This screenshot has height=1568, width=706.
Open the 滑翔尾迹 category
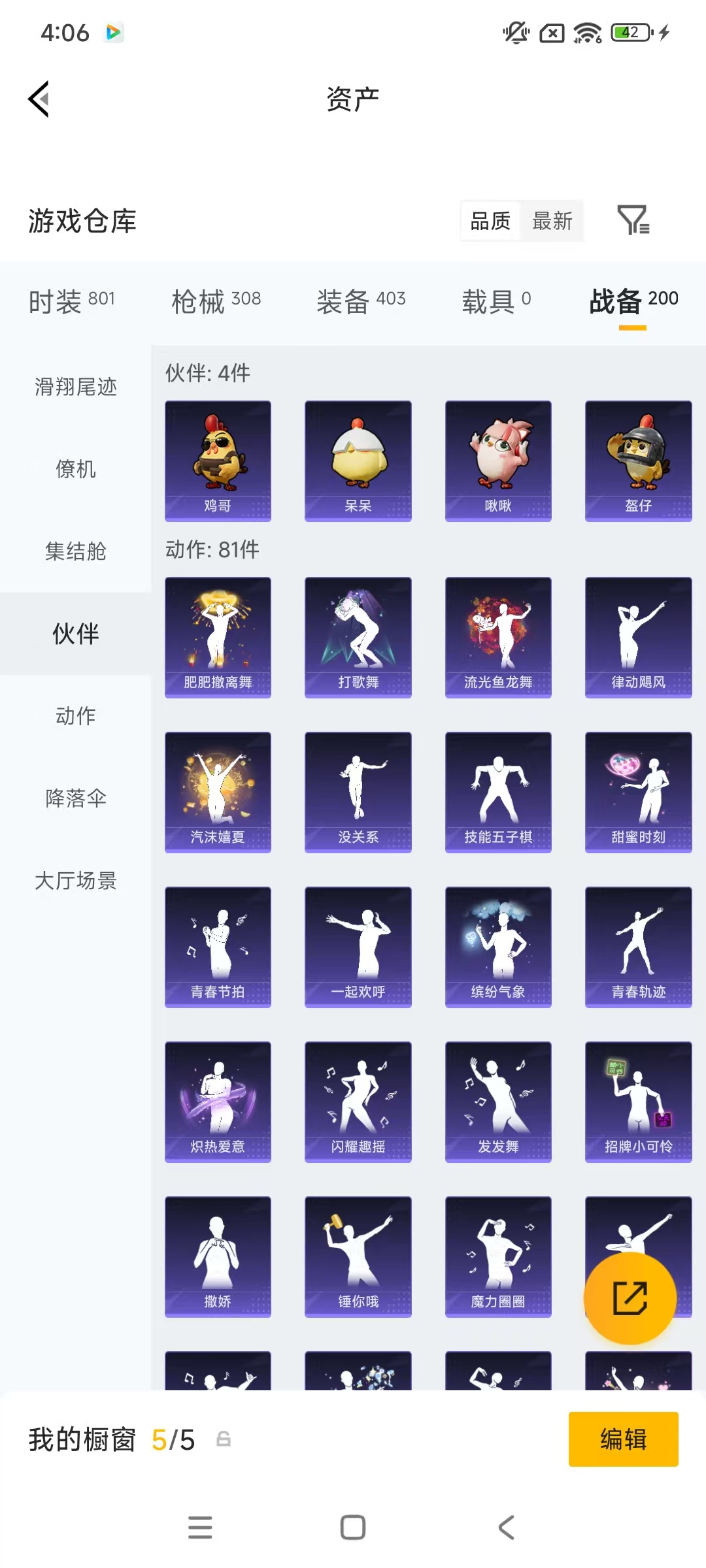(74, 387)
